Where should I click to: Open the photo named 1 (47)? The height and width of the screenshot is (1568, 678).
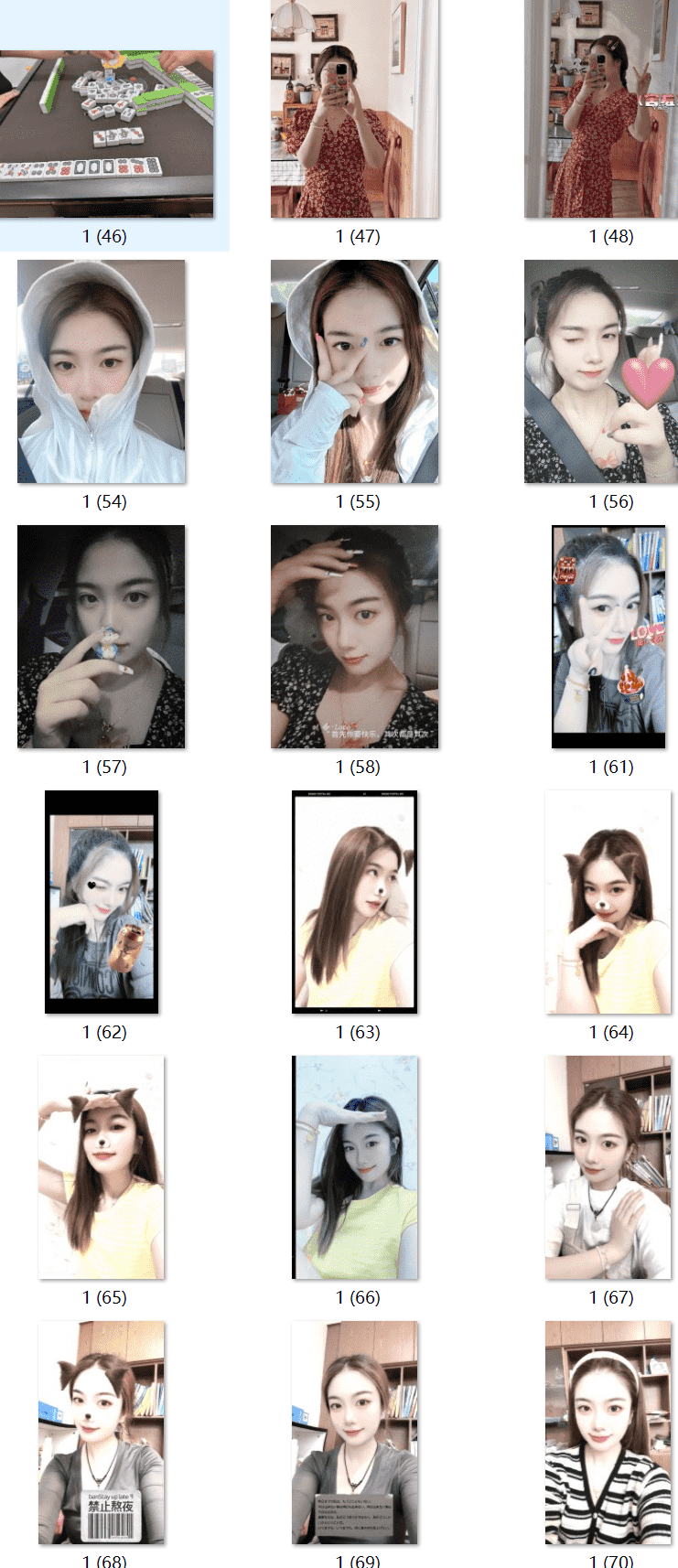coord(355,110)
